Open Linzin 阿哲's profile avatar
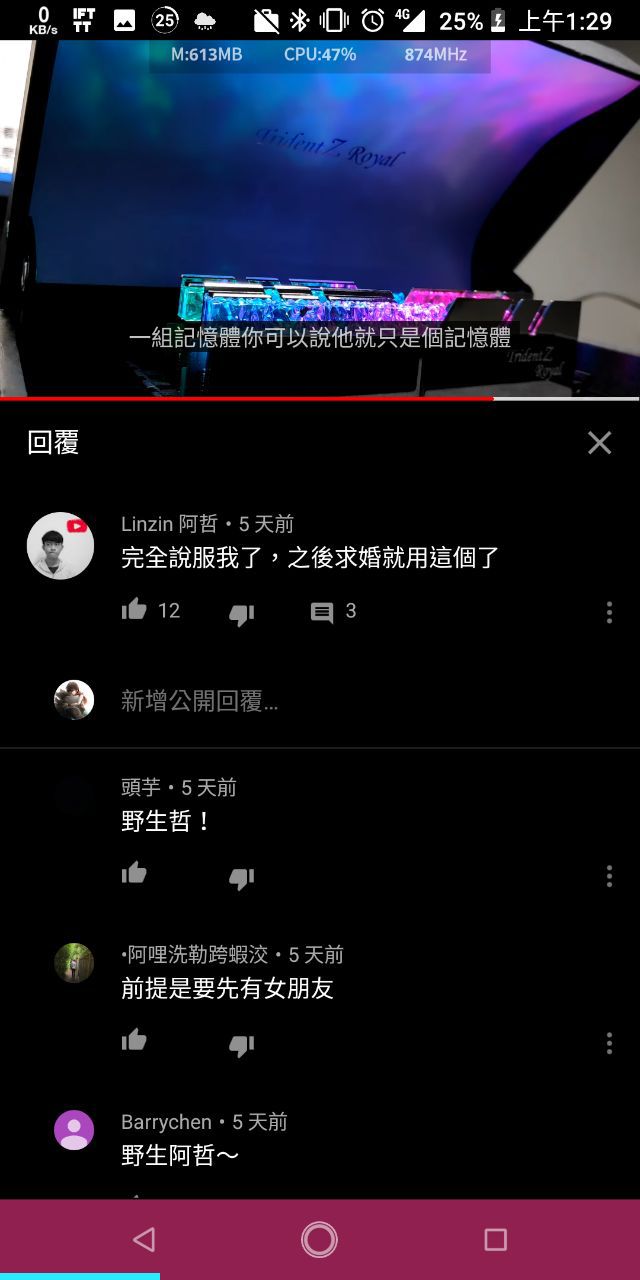The height and width of the screenshot is (1280, 640). (60, 546)
